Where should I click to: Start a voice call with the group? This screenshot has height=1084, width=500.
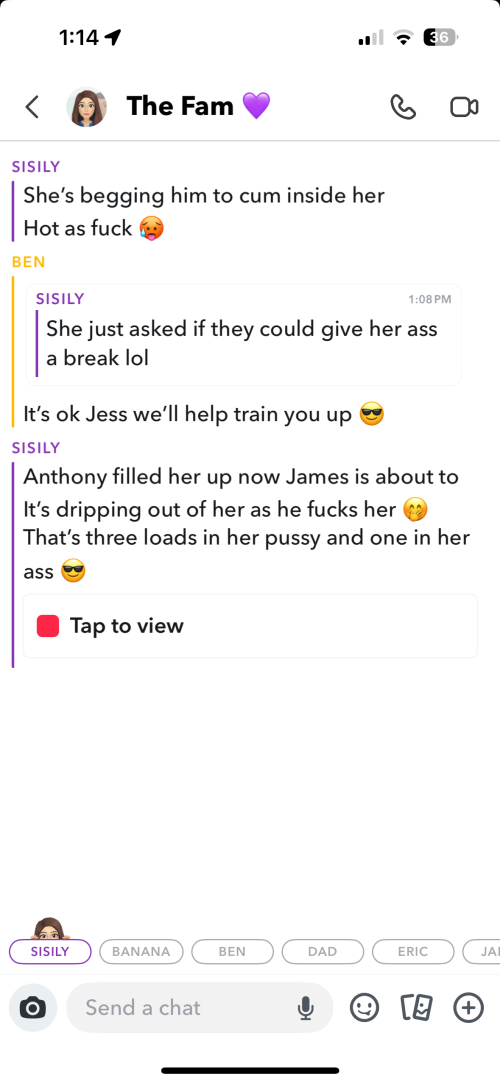pos(403,107)
